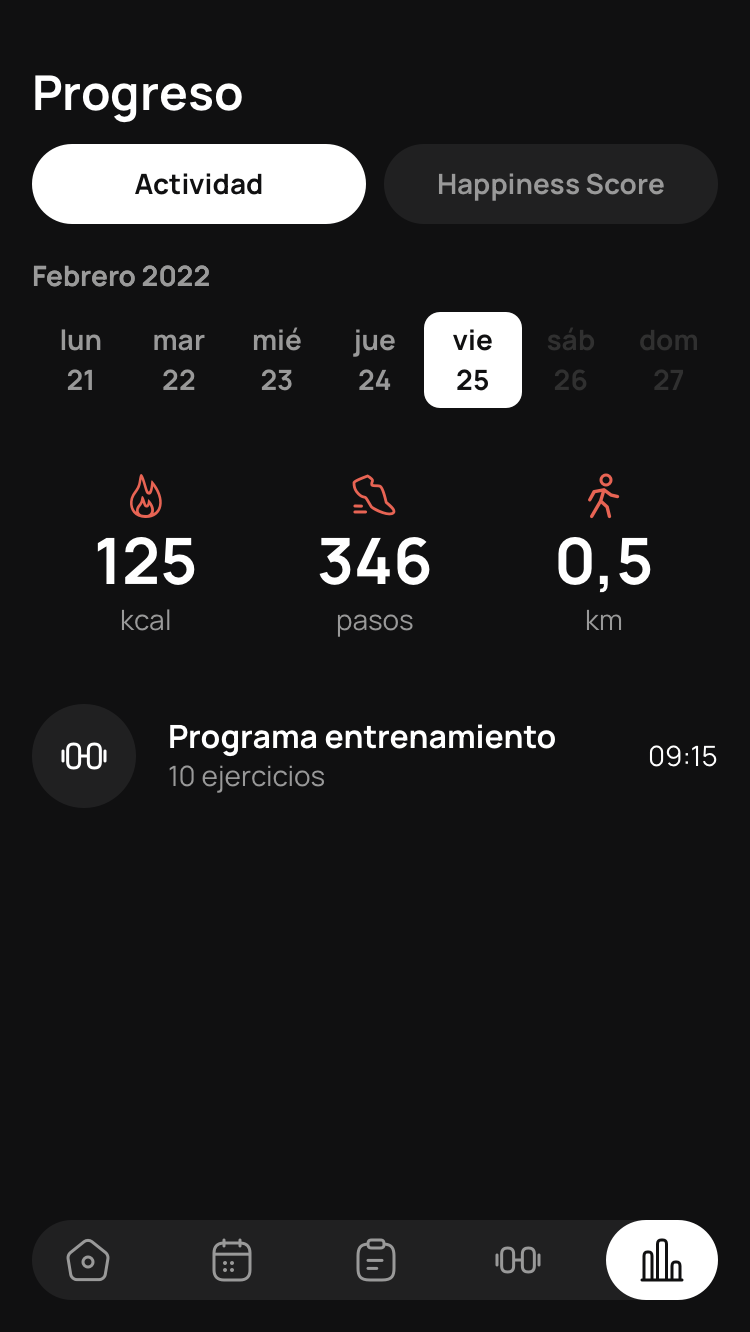Pick jue 24 in the calendar row
This screenshot has width=750, height=1332.
pyautogui.click(x=374, y=360)
